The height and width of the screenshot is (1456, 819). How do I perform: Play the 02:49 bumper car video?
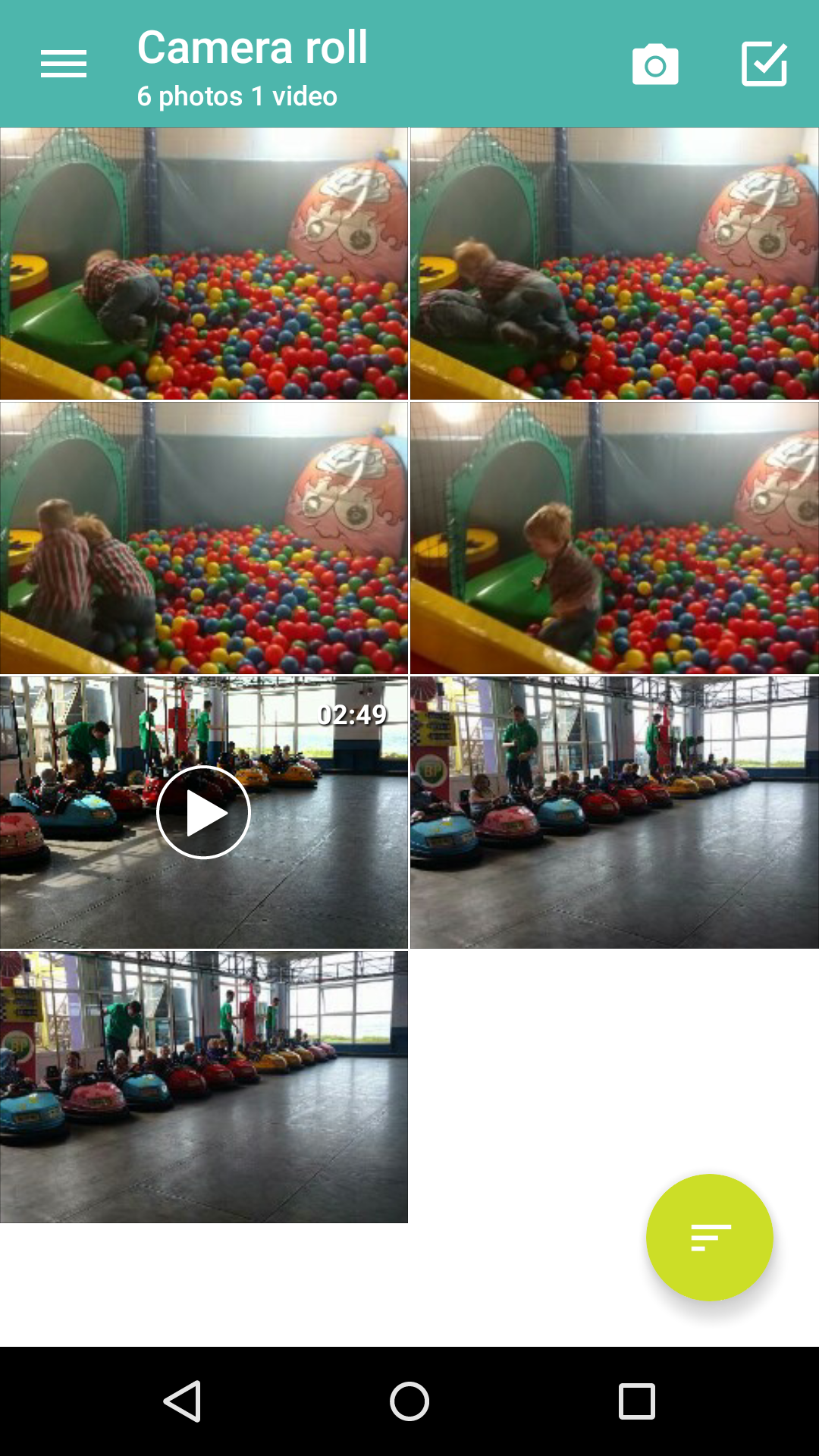coord(203,812)
